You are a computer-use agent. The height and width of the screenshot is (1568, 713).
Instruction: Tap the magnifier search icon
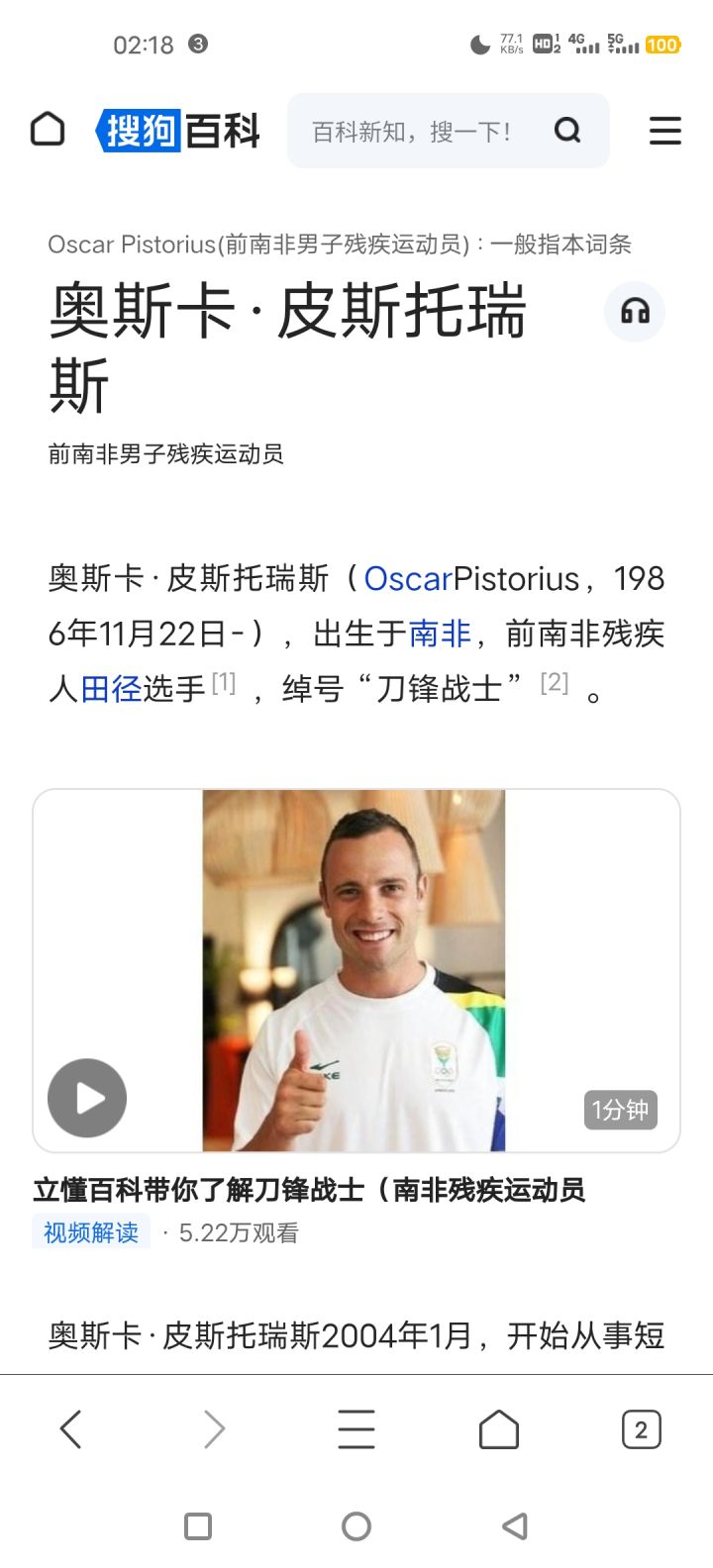pos(567,131)
